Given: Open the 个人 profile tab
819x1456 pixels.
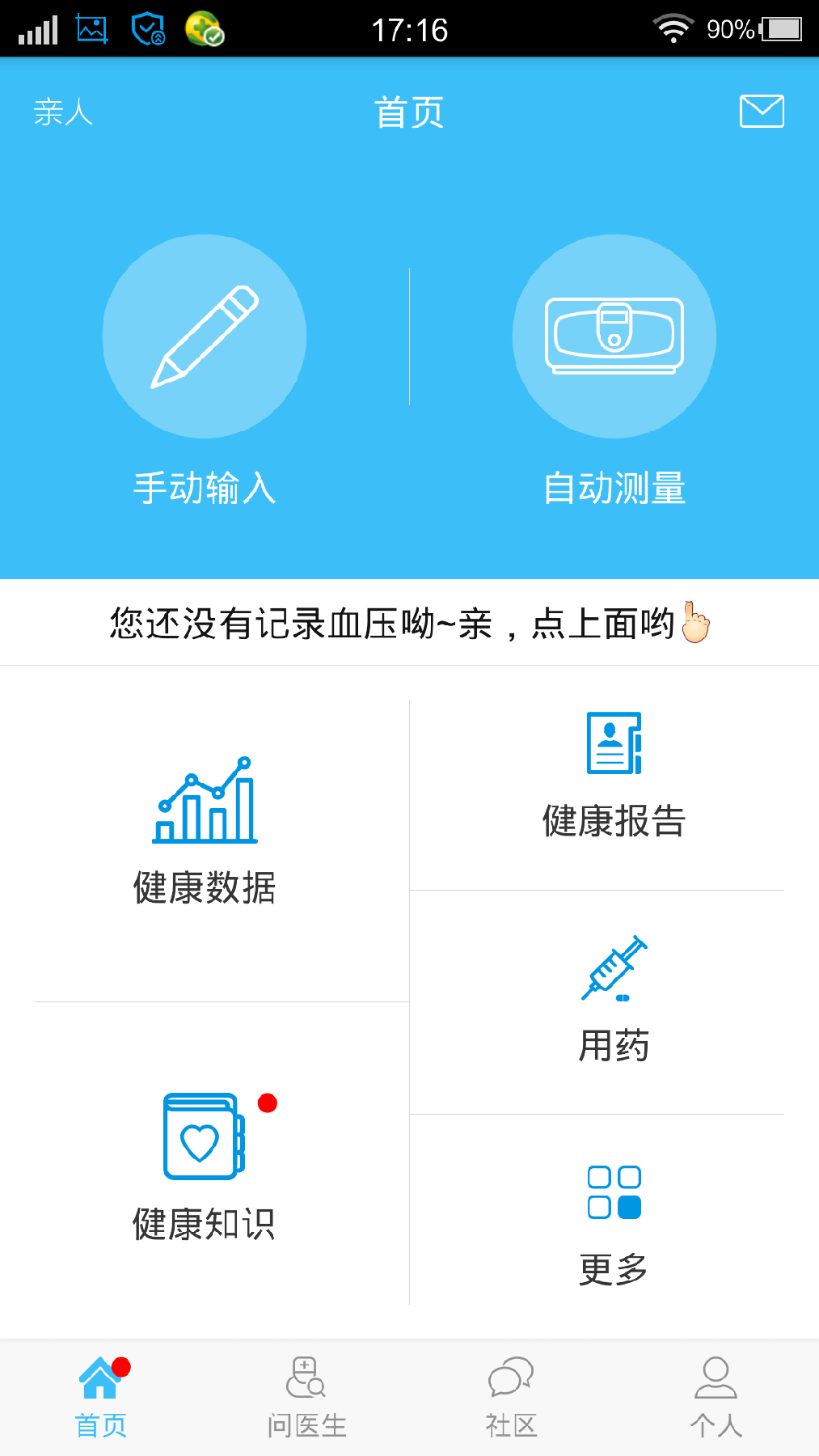Looking at the screenshot, I should tap(716, 1397).
